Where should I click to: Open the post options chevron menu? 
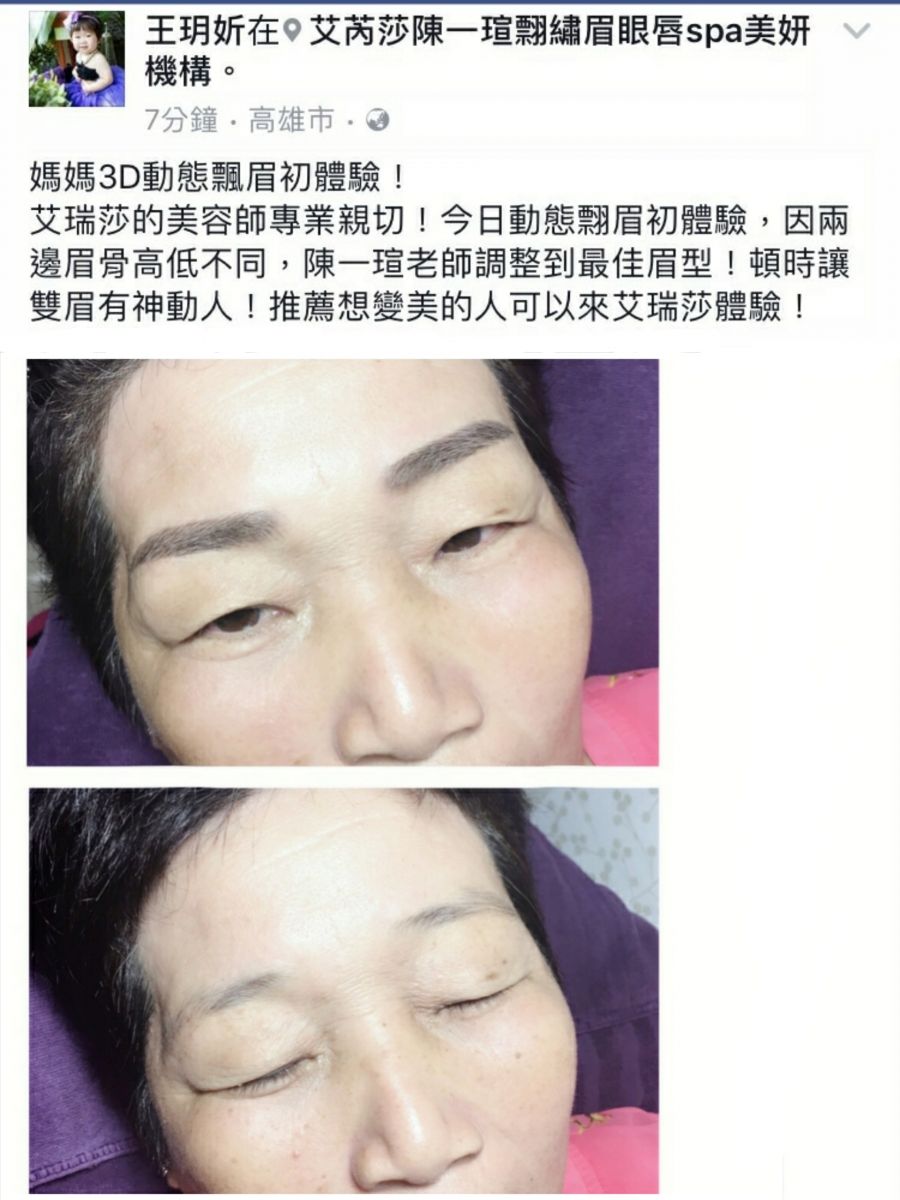click(857, 32)
